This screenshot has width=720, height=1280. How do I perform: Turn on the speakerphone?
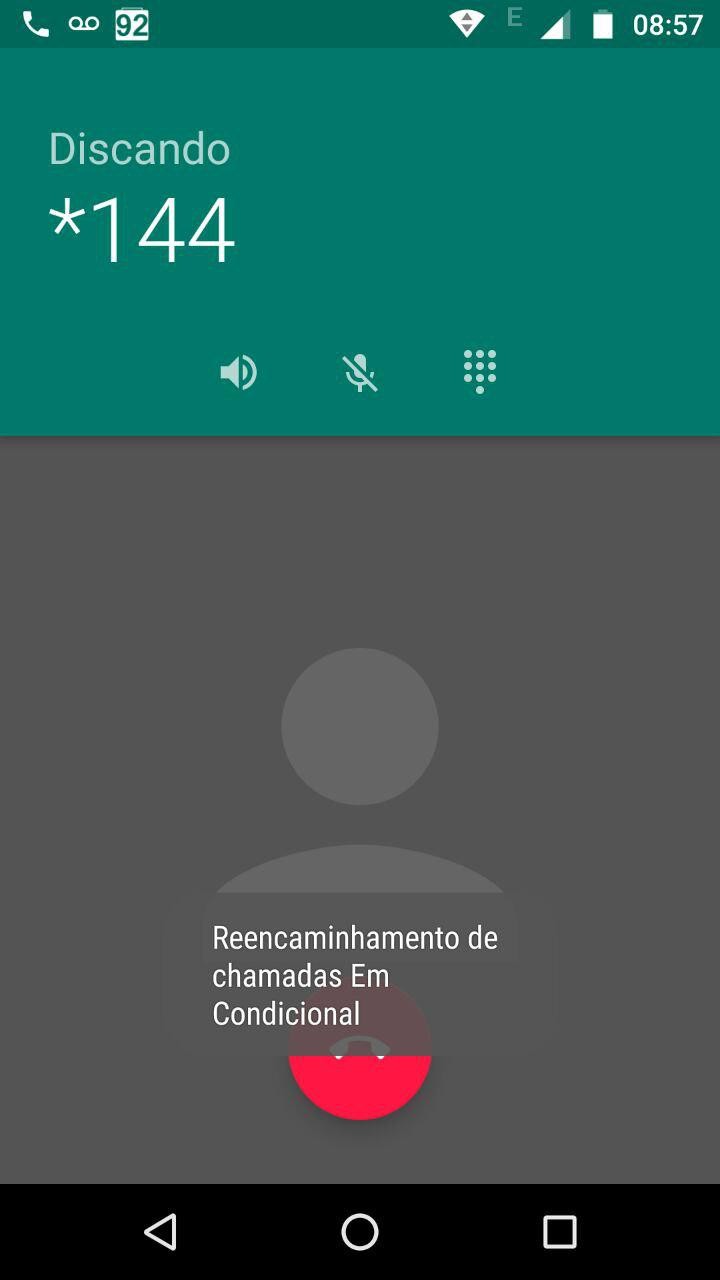[239, 373]
